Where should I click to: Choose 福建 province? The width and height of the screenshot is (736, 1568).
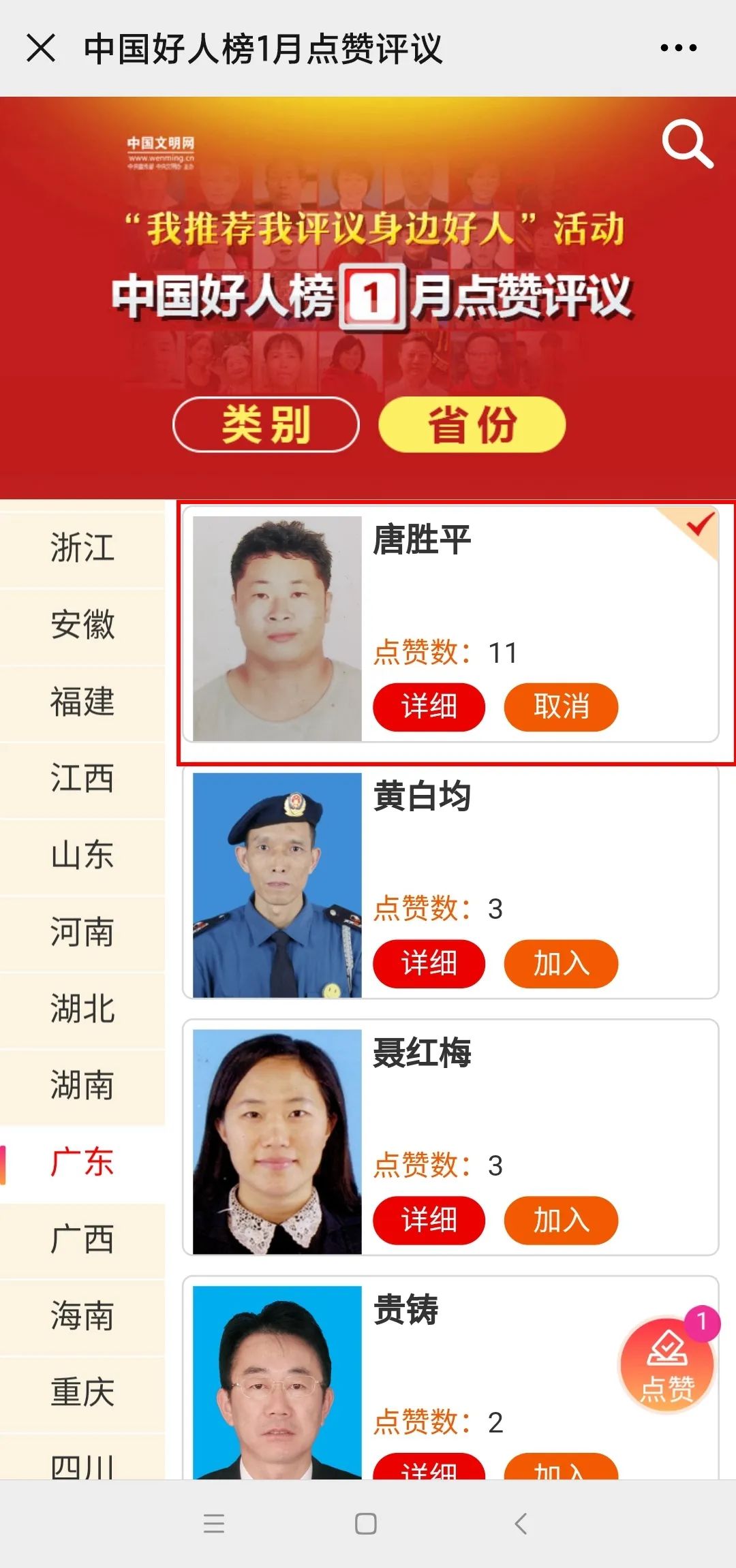(x=82, y=702)
